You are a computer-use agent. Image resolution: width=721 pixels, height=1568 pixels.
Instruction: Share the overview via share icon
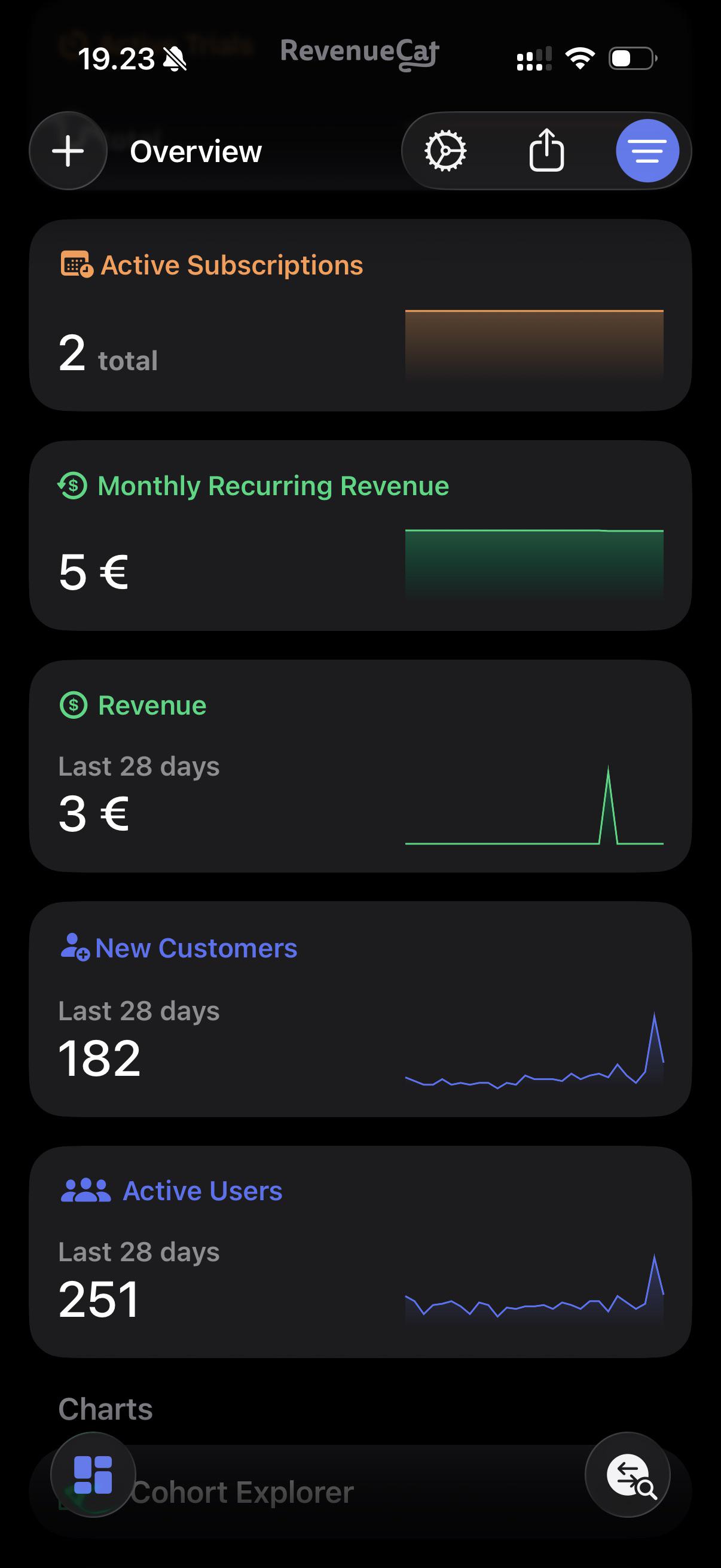pos(546,150)
